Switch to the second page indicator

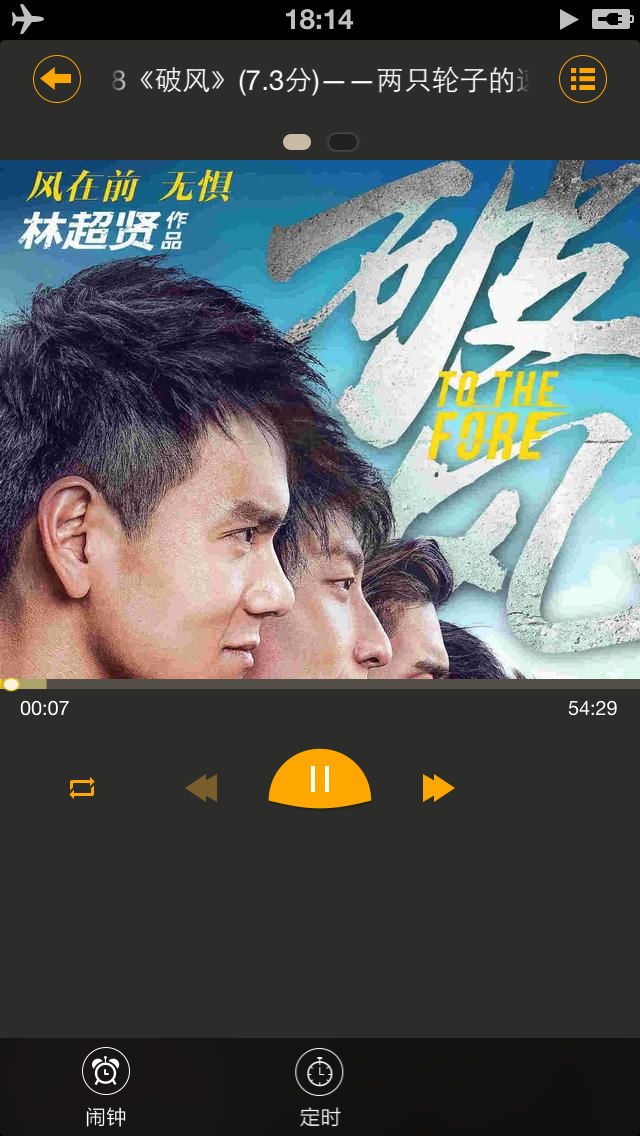pyautogui.click(x=343, y=142)
